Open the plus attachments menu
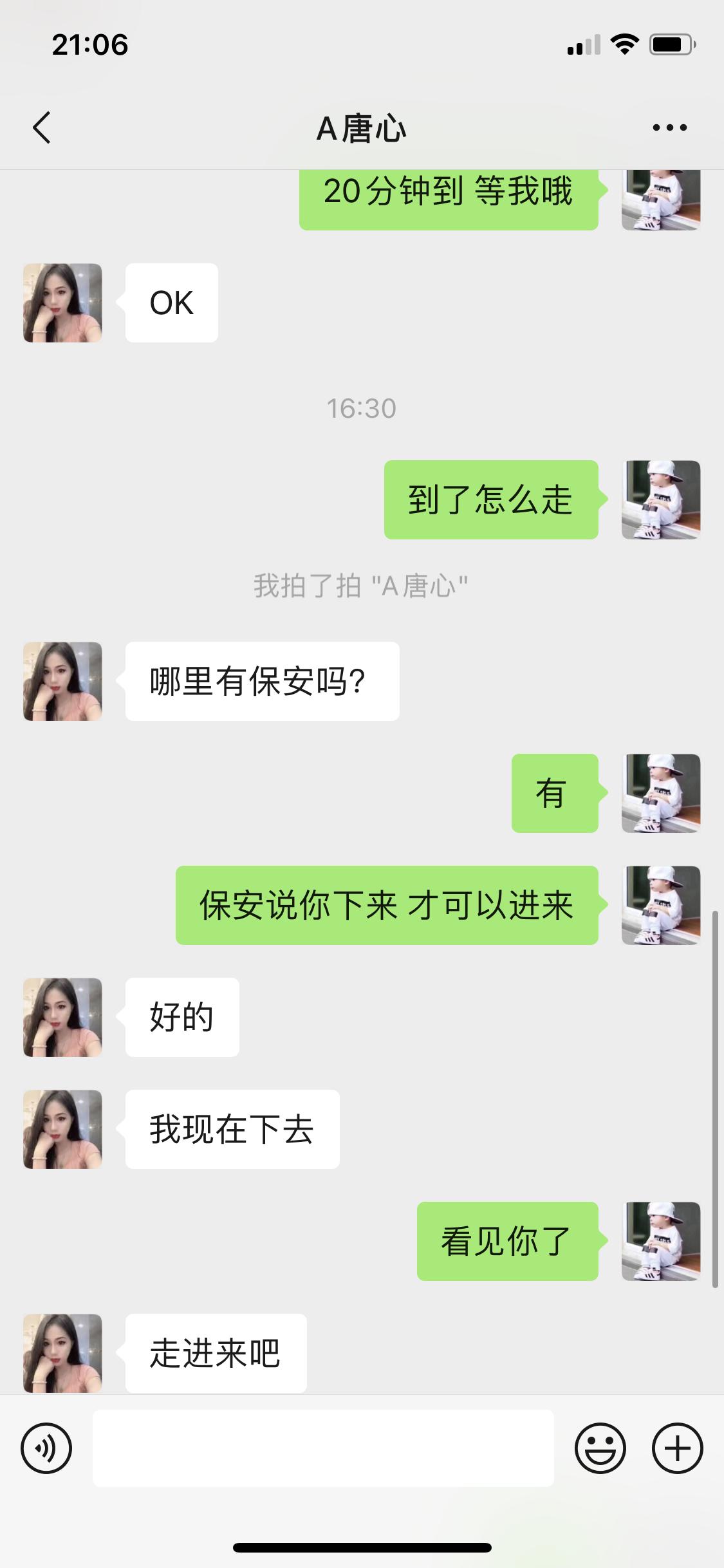 [677, 1448]
